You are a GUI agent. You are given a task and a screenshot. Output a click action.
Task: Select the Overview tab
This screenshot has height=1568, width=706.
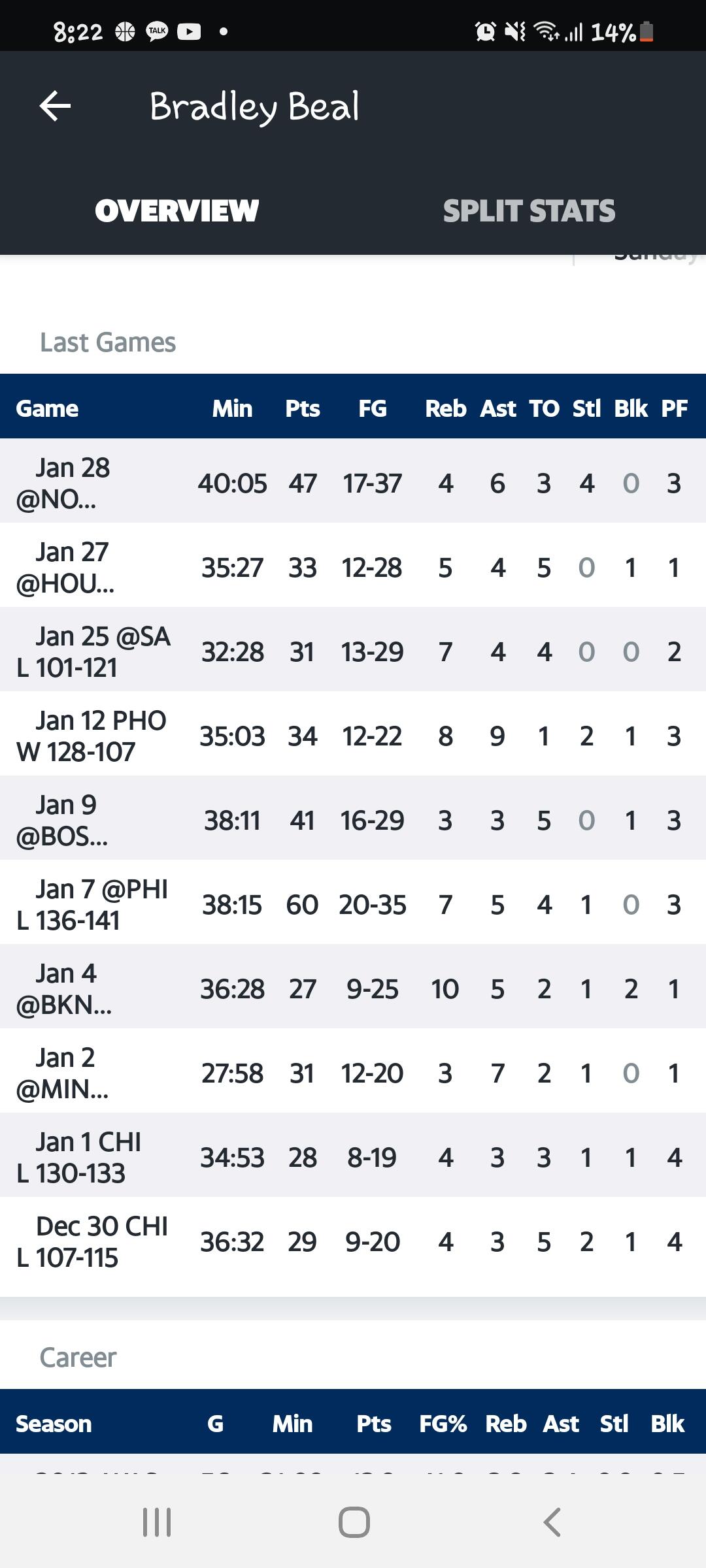176,211
